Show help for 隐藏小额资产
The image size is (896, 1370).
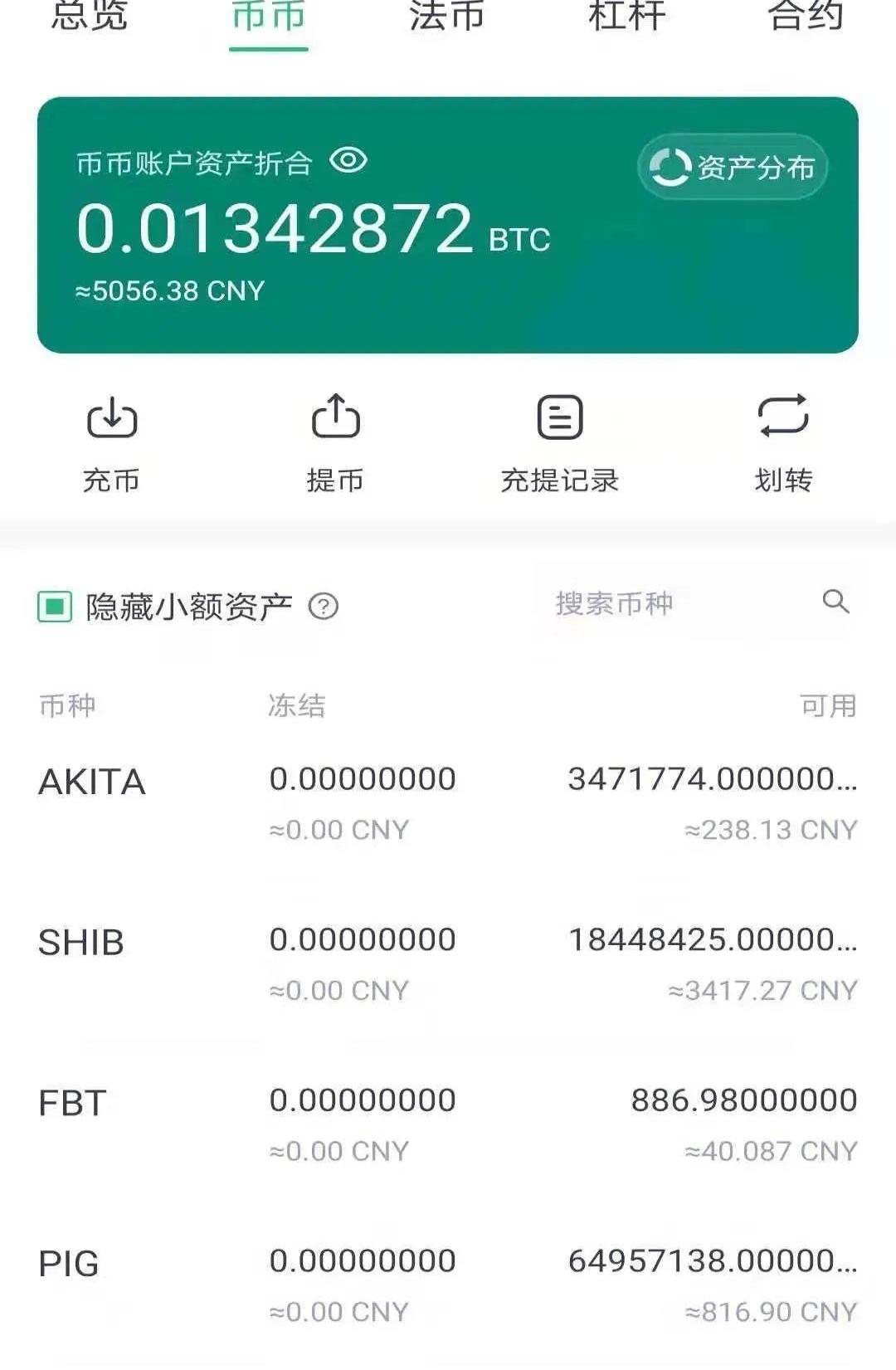point(324,607)
